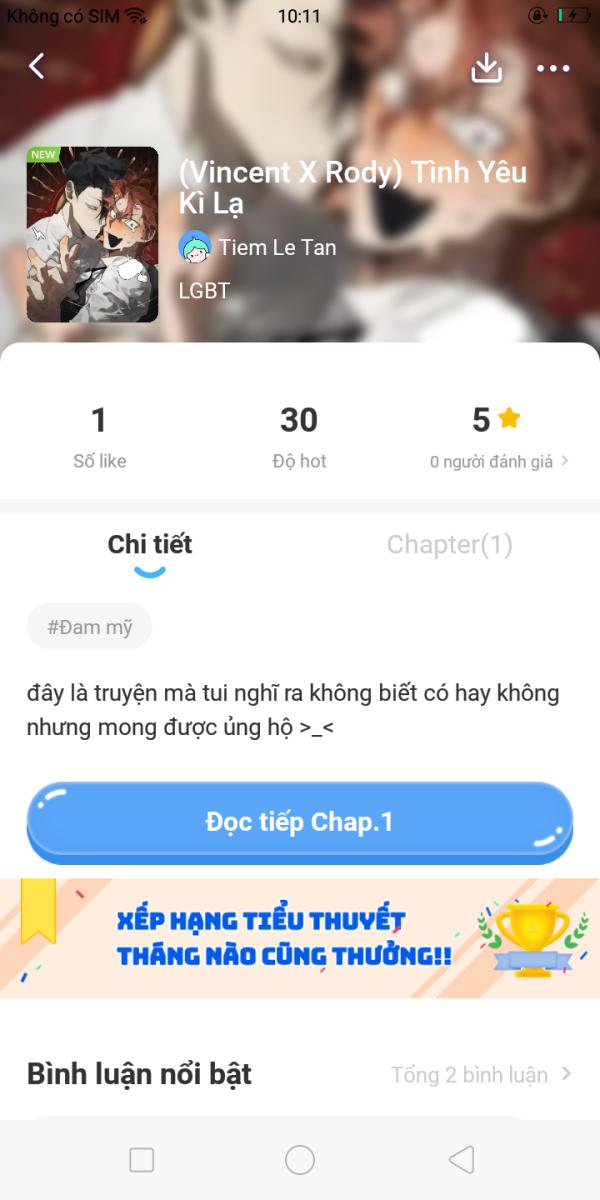Screen dimensions: 600x1200
Task: Open the story cover image
Action: (92, 235)
